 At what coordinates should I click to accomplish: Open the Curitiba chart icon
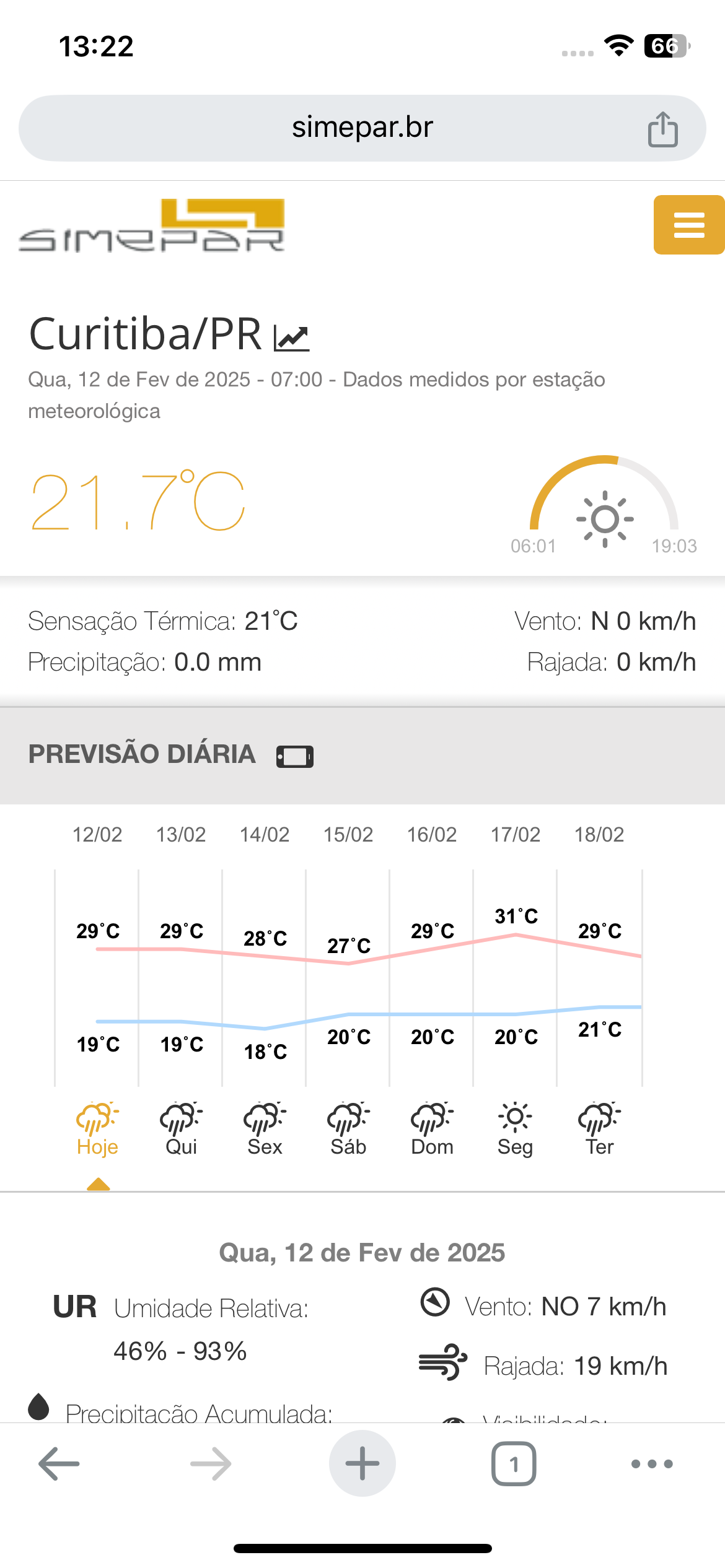(x=292, y=338)
